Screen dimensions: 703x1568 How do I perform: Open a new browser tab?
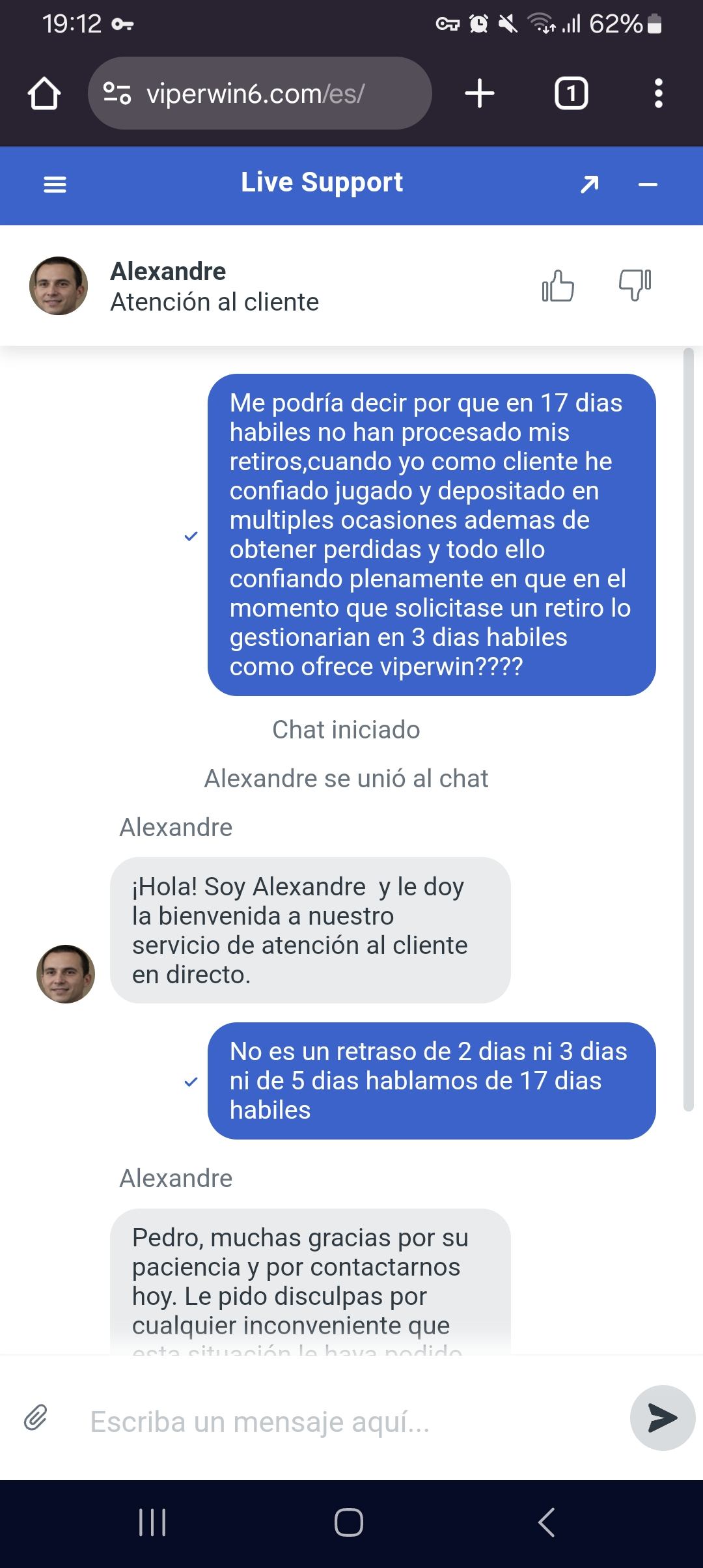coord(480,93)
